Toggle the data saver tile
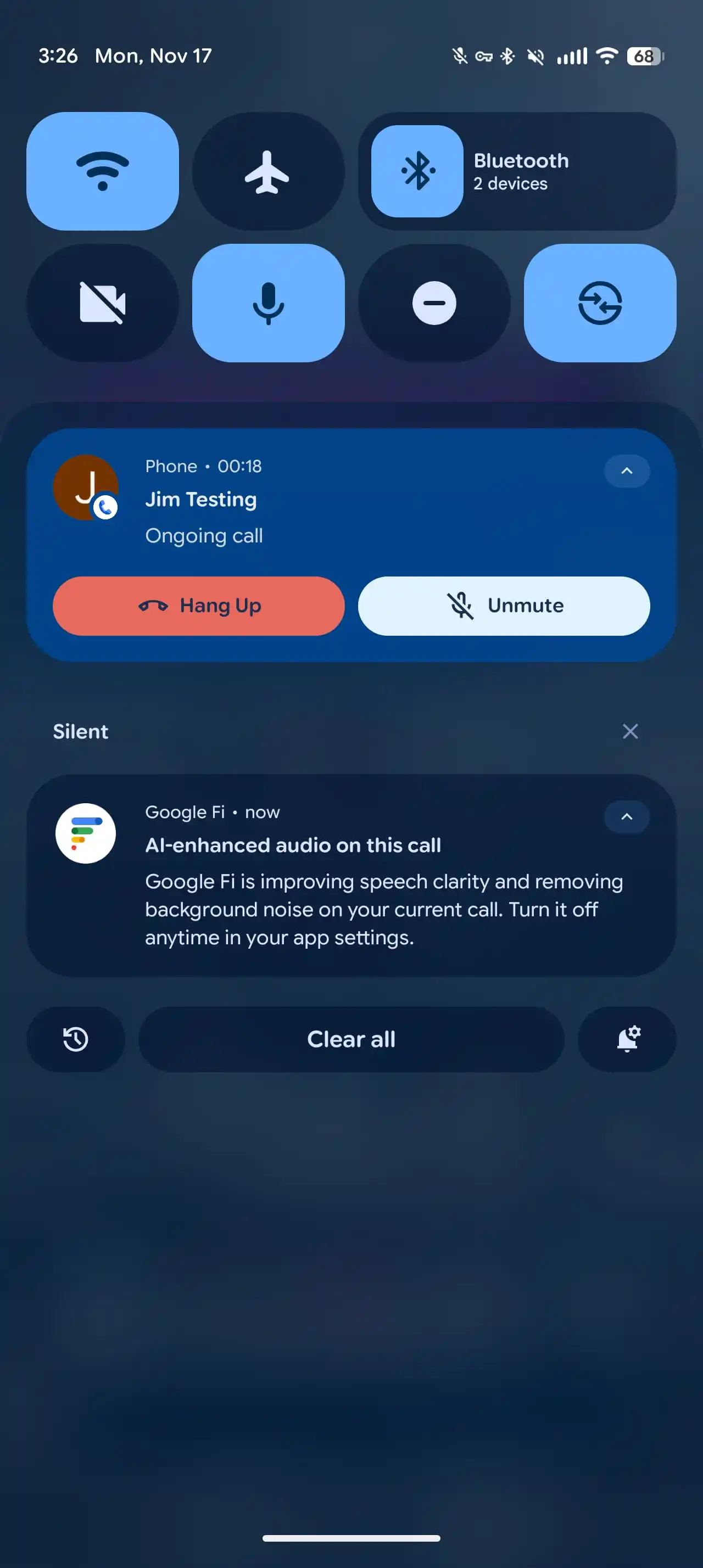This screenshot has height=1568, width=703. [600, 303]
